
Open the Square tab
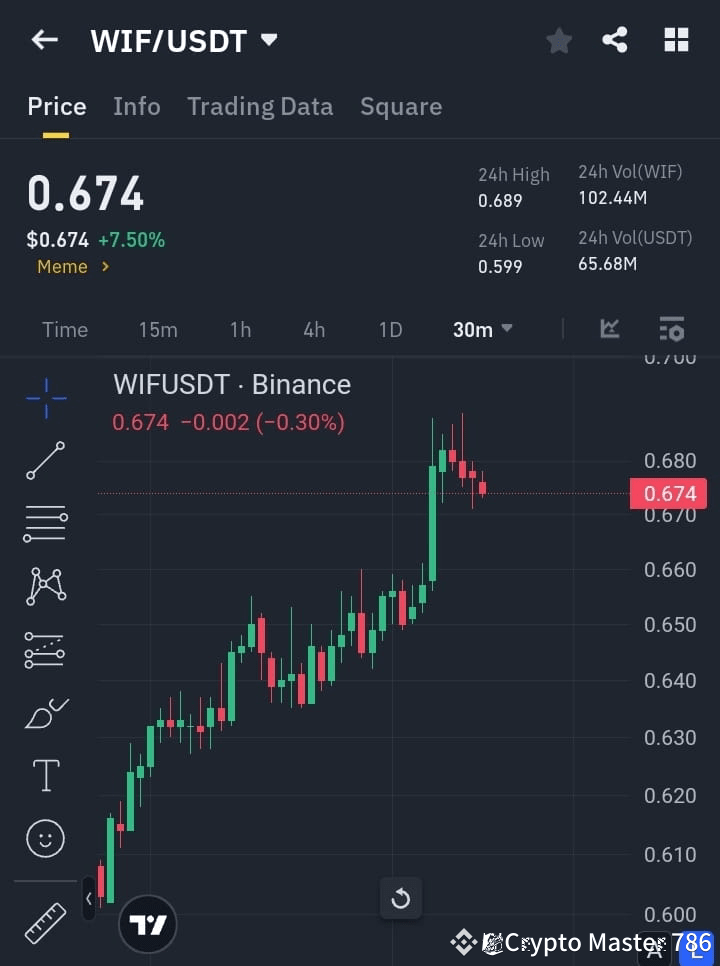[401, 107]
